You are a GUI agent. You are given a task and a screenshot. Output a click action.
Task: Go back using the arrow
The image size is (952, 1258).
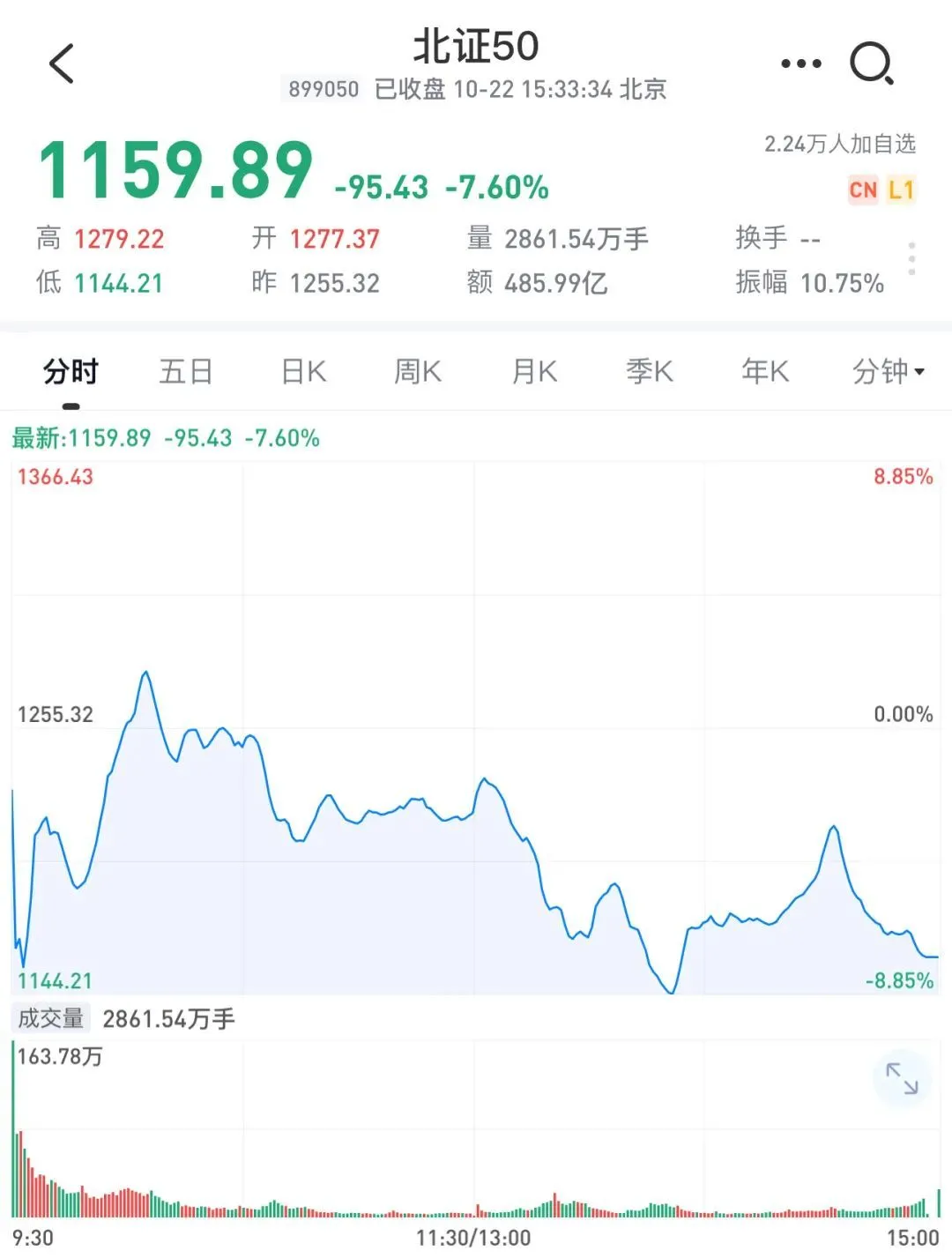coord(62,63)
